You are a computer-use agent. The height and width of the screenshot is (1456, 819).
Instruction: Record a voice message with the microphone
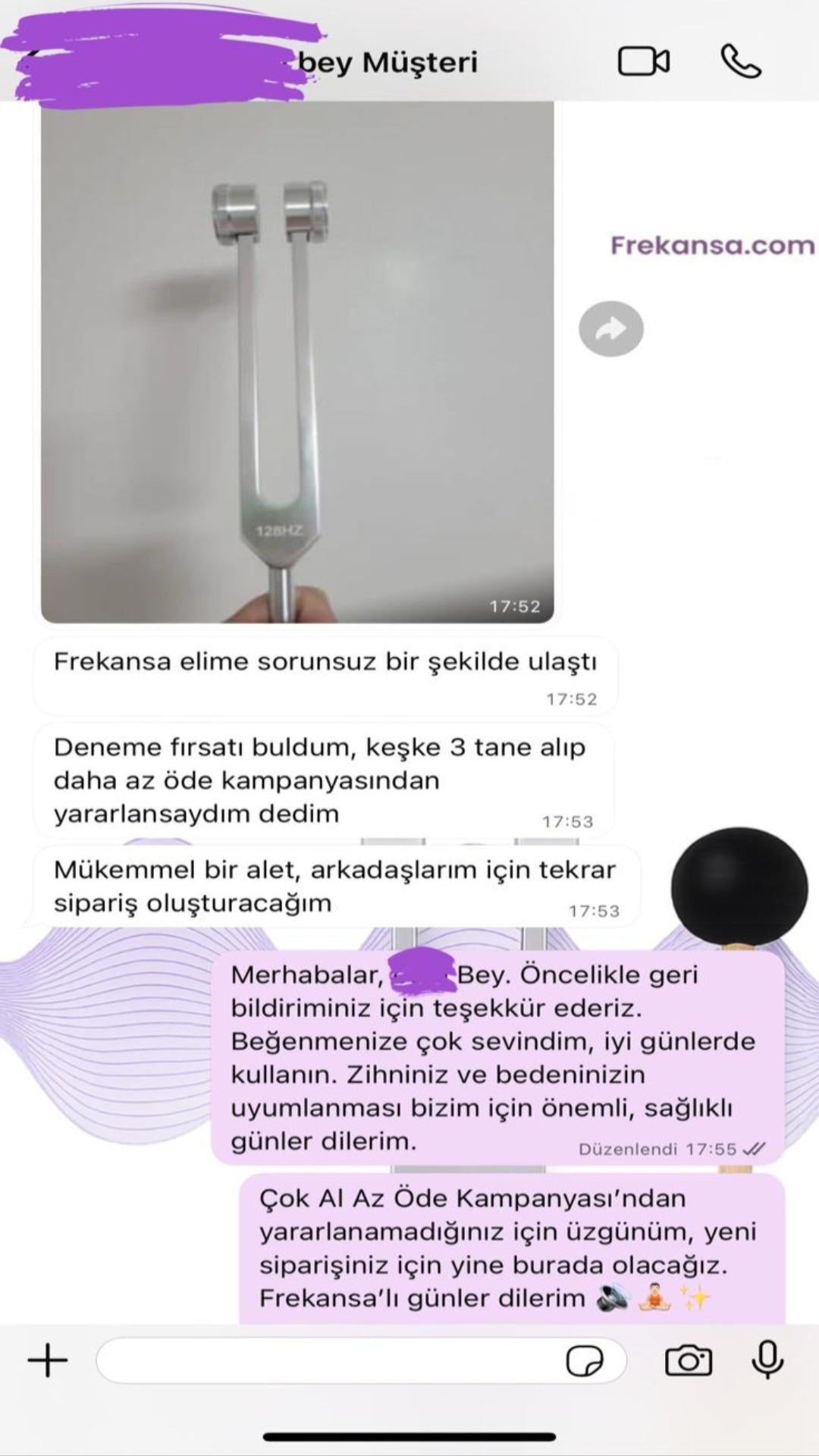click(767, 1360)
